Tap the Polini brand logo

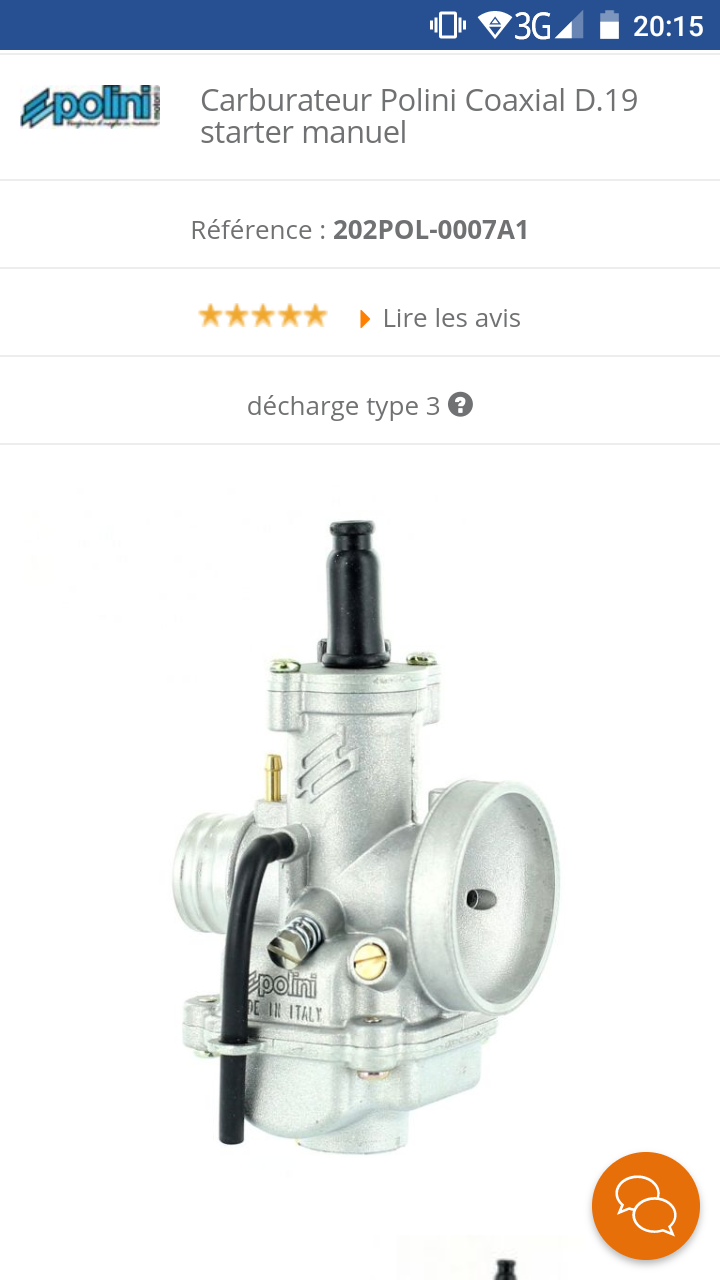[x=90, y=106]
